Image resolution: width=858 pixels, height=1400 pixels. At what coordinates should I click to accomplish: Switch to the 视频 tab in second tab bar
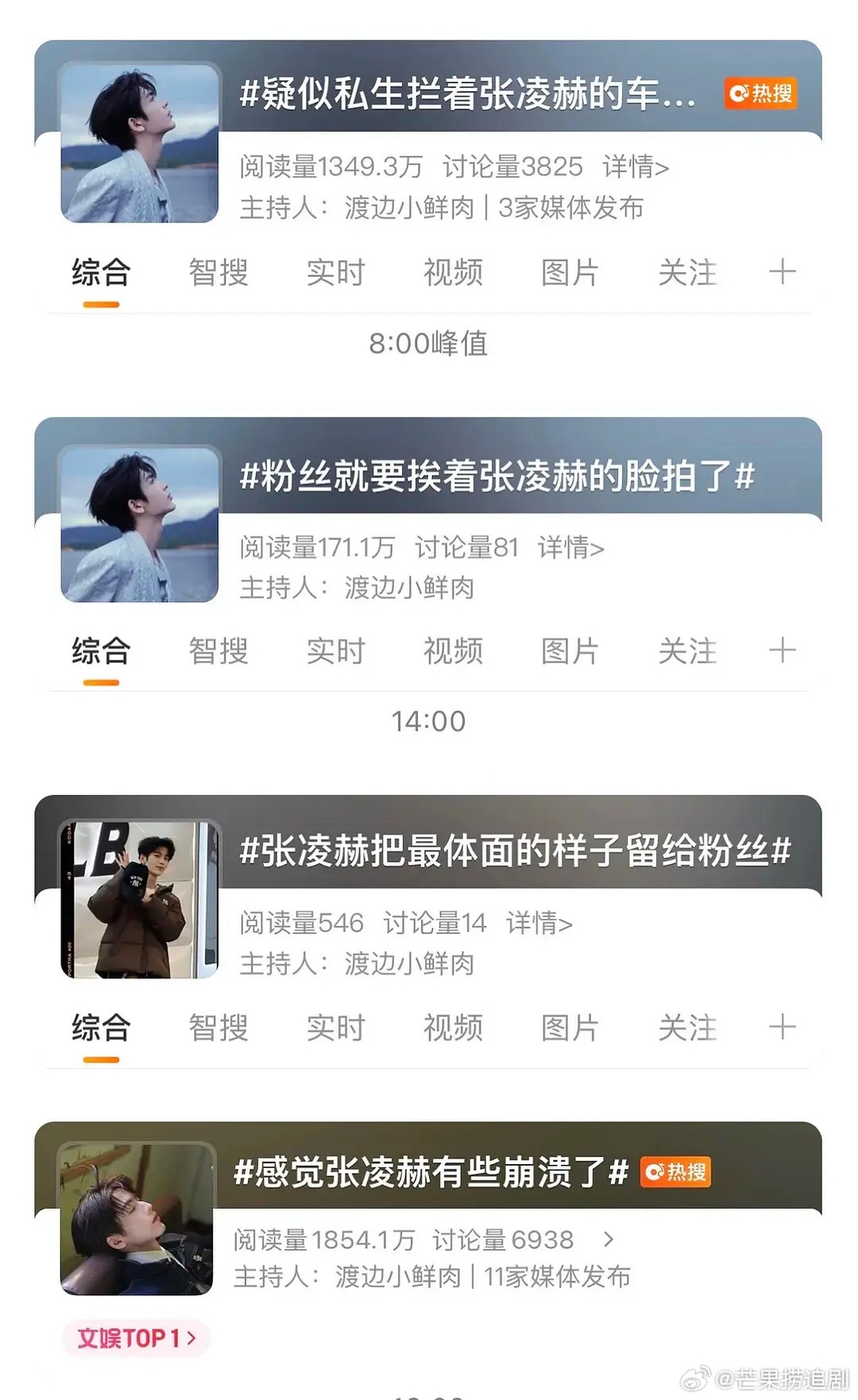(453, 651)
